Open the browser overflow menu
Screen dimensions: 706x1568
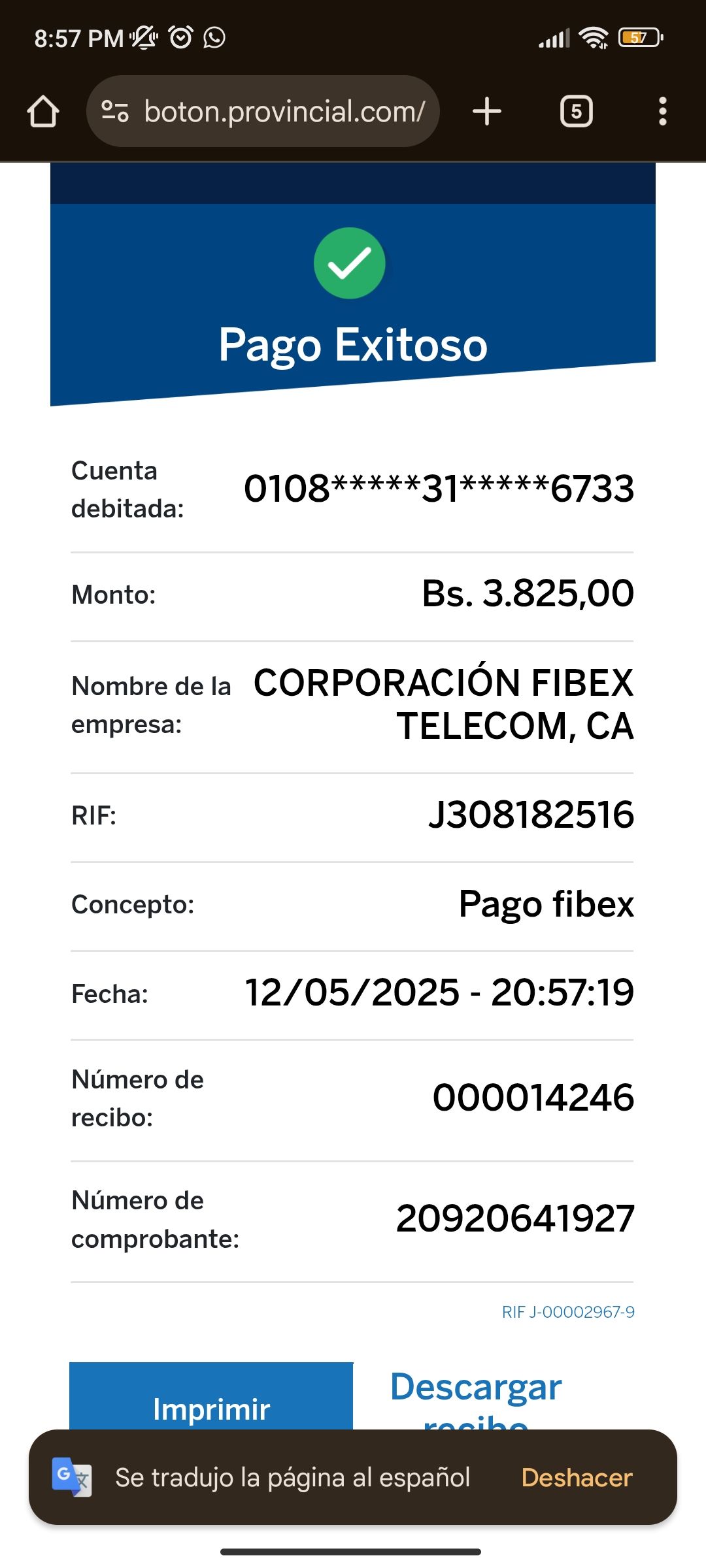(662, 112)
